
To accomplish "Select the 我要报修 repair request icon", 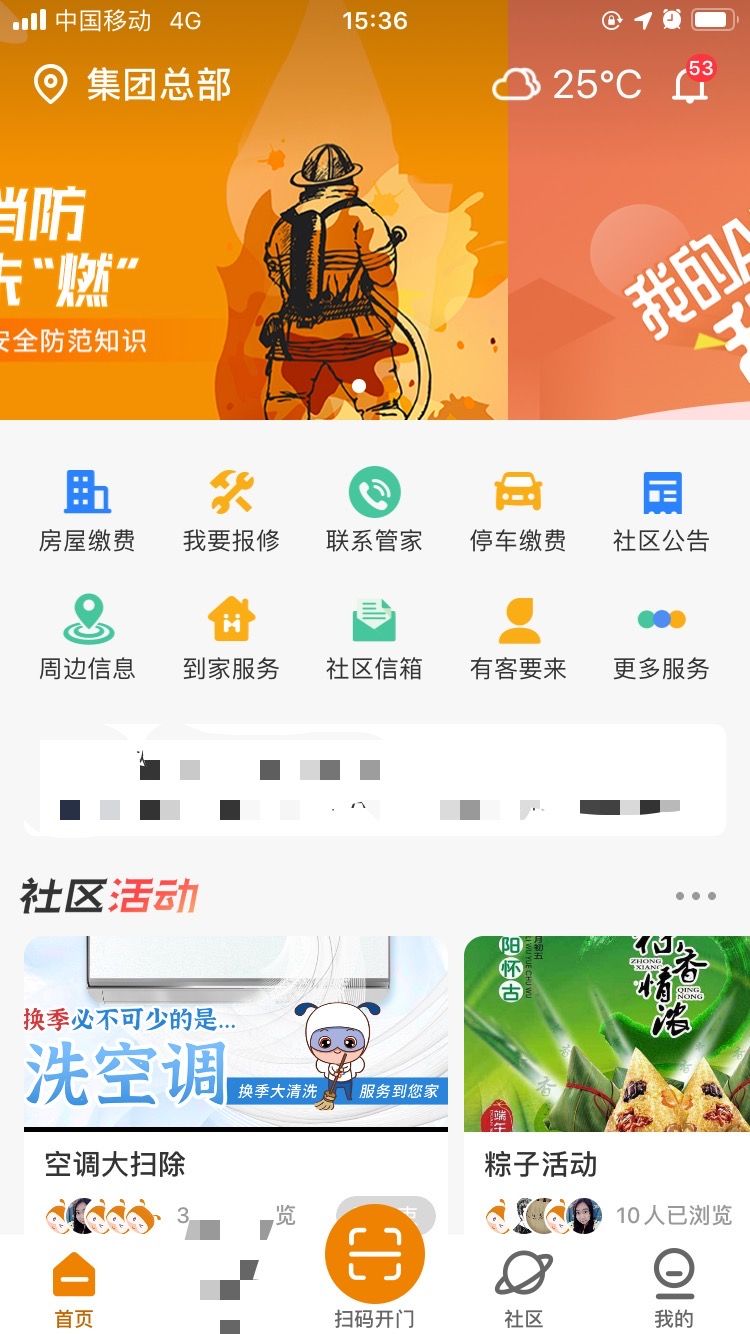I will coord(230,510).
